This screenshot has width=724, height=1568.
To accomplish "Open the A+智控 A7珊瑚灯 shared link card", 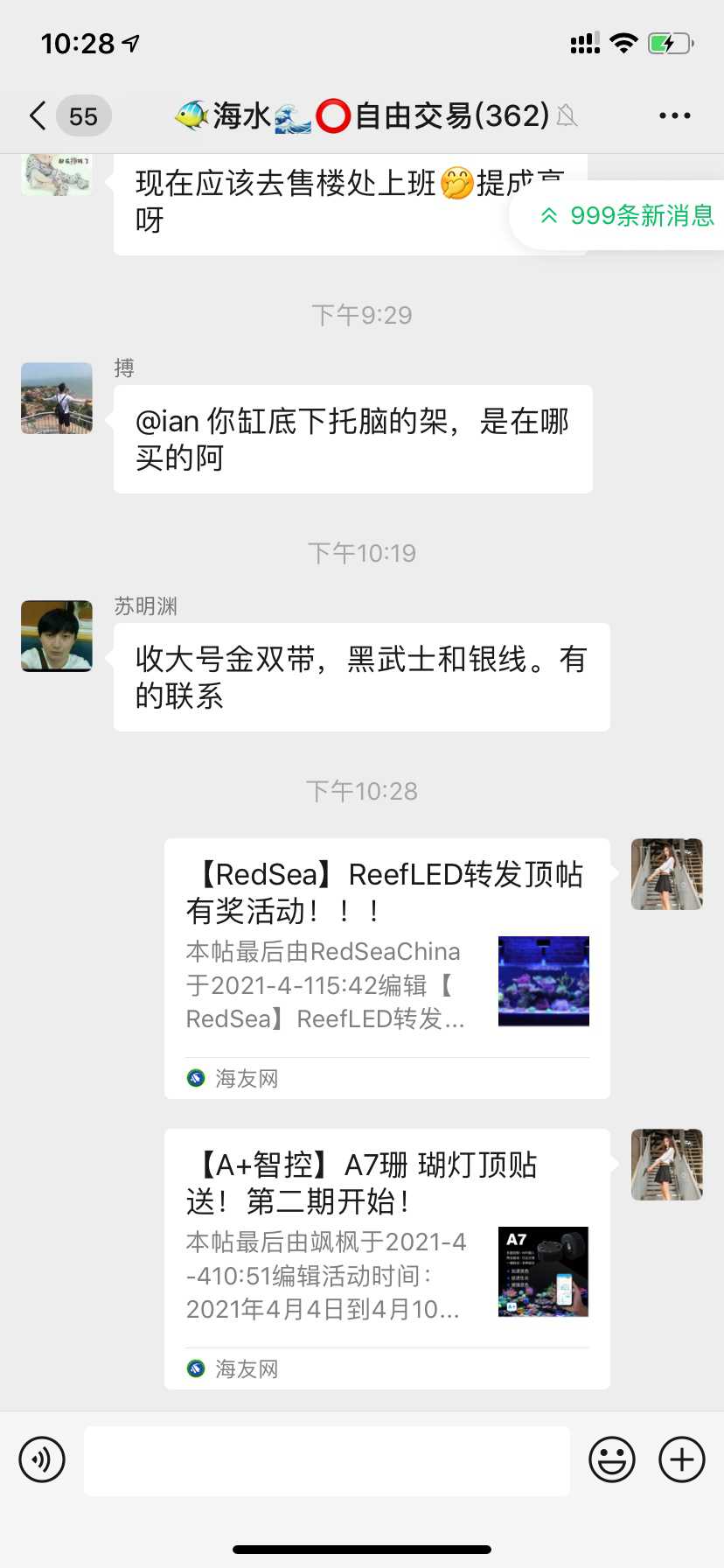I will click(386, 1257).
